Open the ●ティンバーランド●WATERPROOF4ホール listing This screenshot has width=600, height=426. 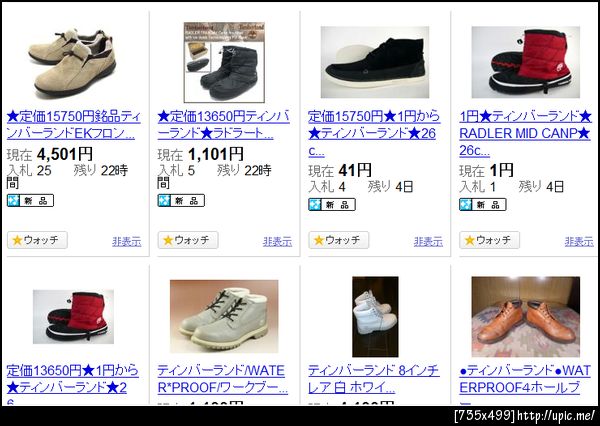point(525,378)
